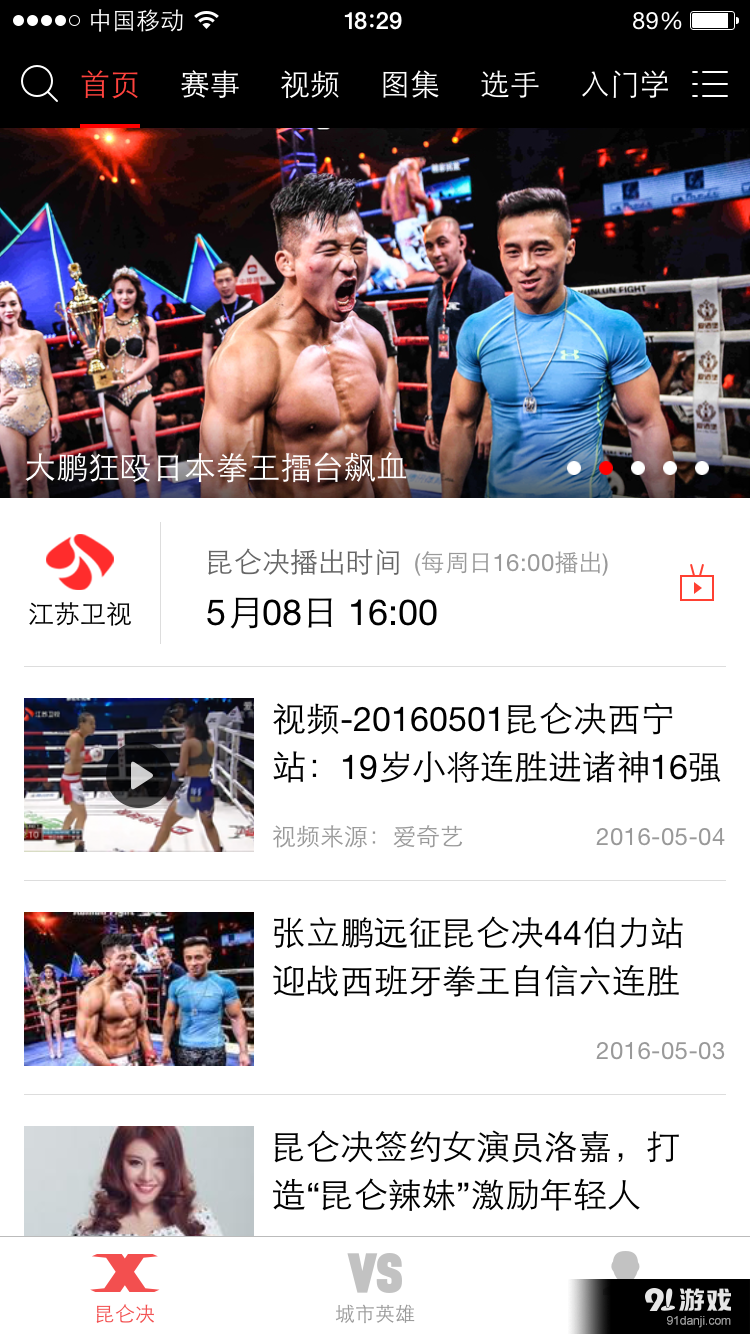Tap the play button on the 西宁站 video
The width and height of the screenshot is (750, 1334).
138,774
